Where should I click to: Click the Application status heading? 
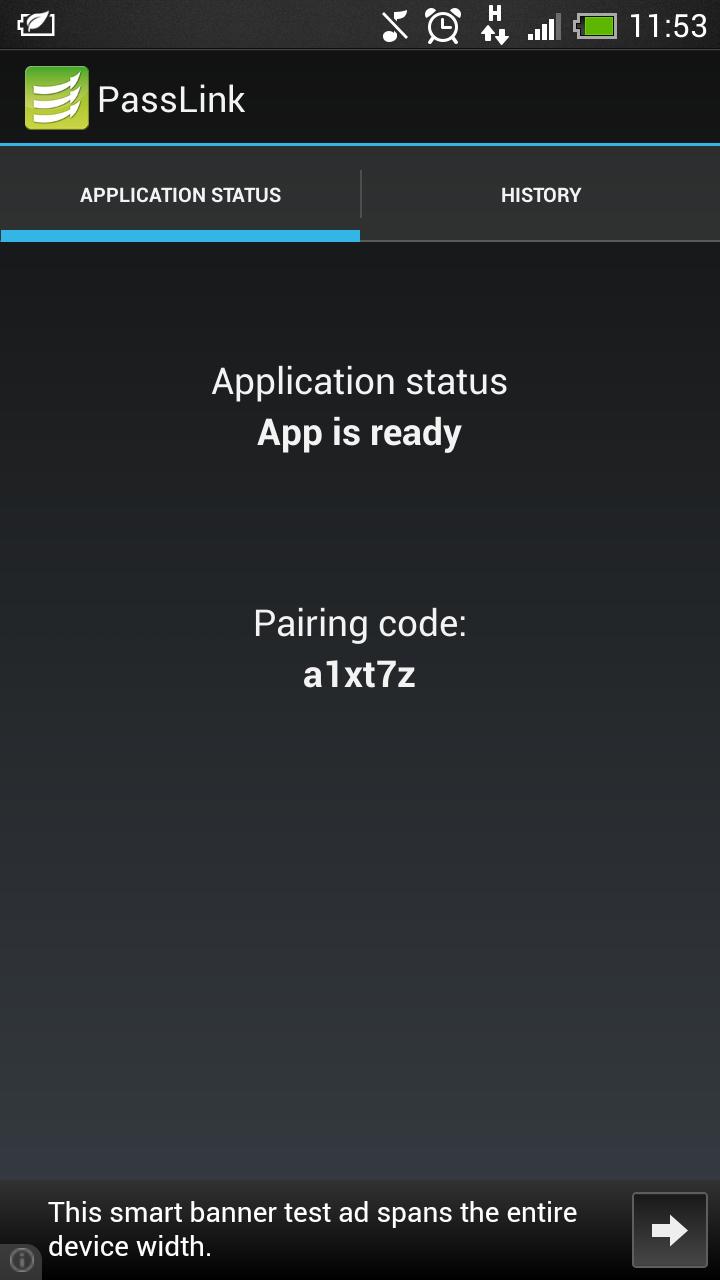tap(359, 381)
